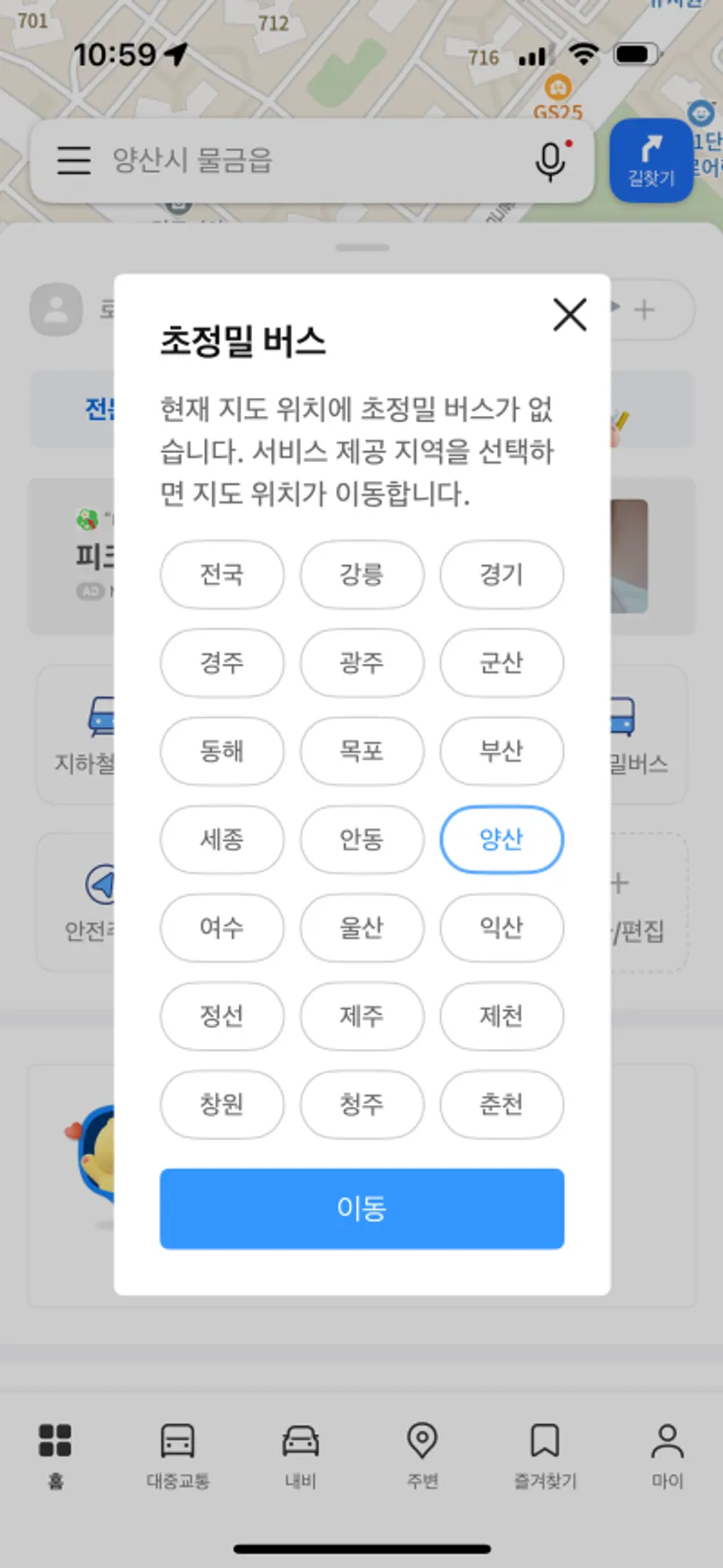723x1568 pixels.
Task: Select 여수 as service area
Action: 222,928
